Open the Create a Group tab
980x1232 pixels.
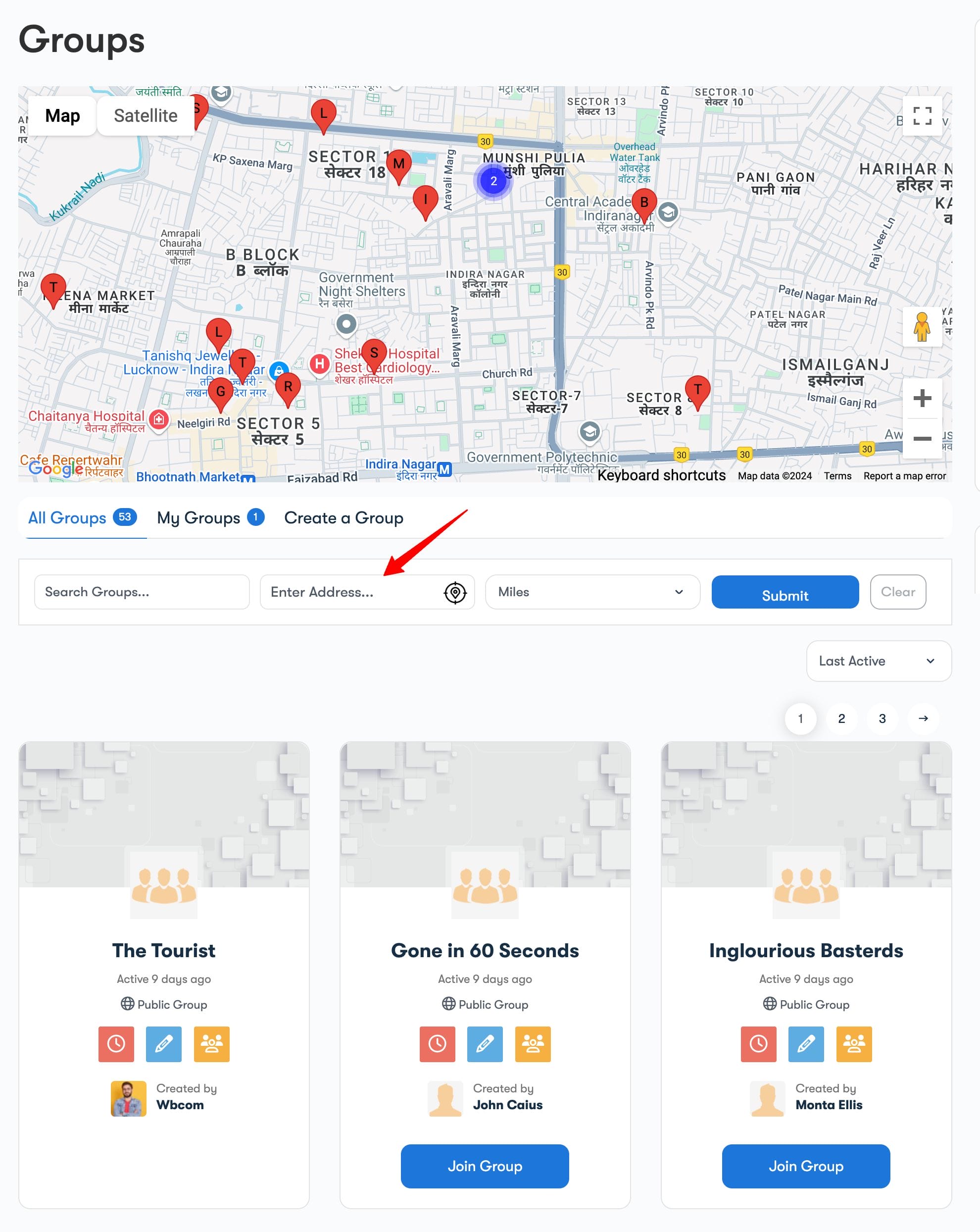(343, 518)
